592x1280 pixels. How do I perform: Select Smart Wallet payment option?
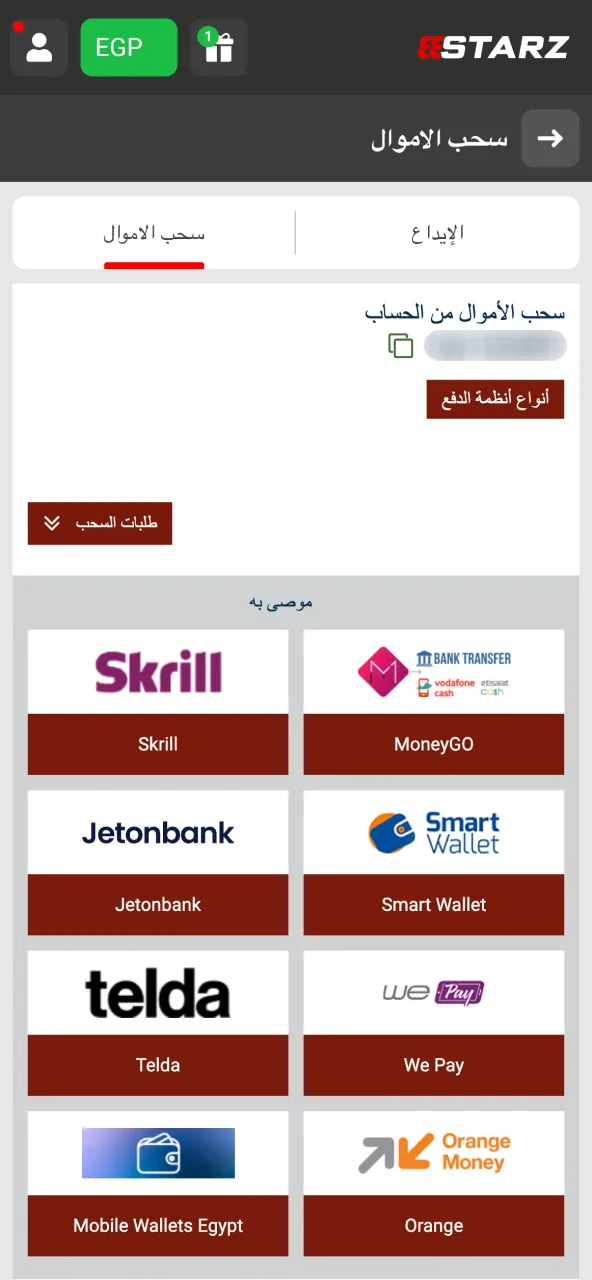pos(434,863)
